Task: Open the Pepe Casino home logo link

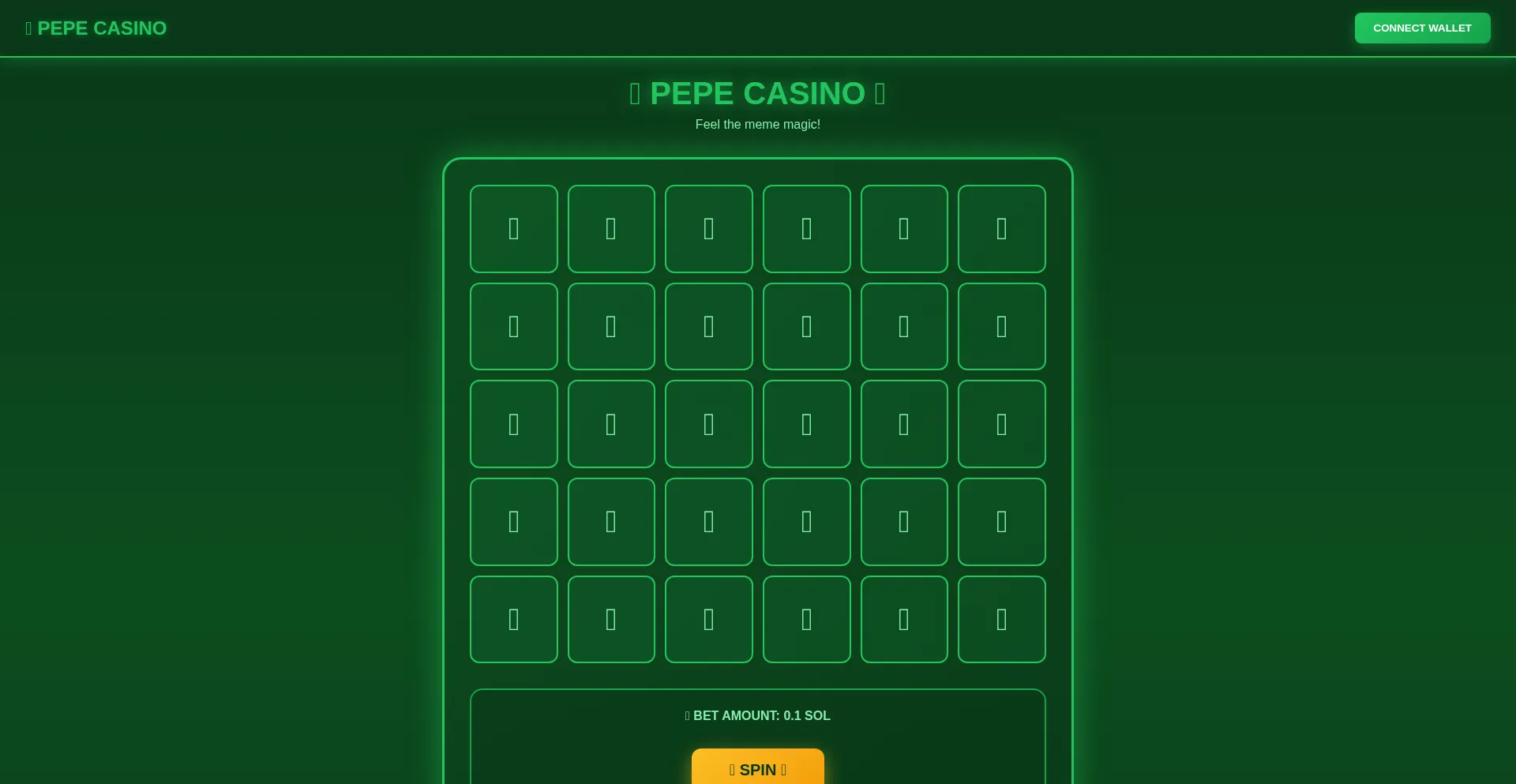Action: pos(96,28)
